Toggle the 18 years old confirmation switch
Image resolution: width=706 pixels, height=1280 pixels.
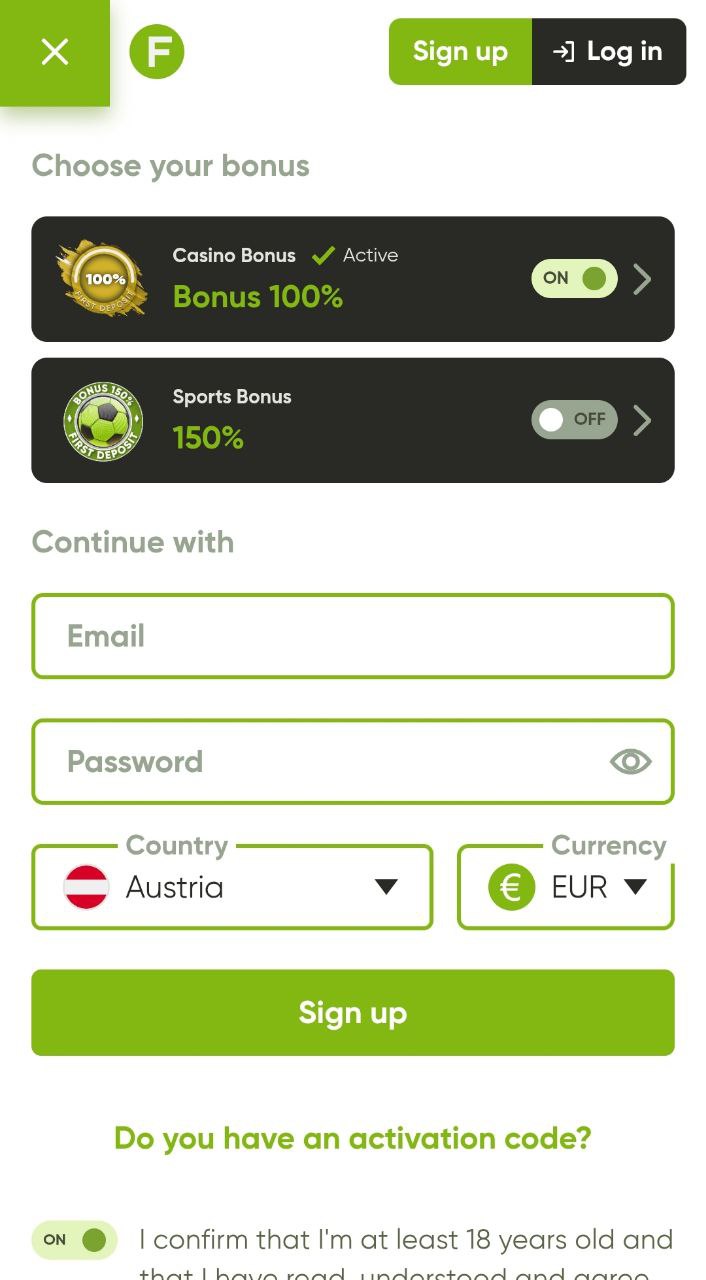pyautogui.click(x=74, y=1240)
